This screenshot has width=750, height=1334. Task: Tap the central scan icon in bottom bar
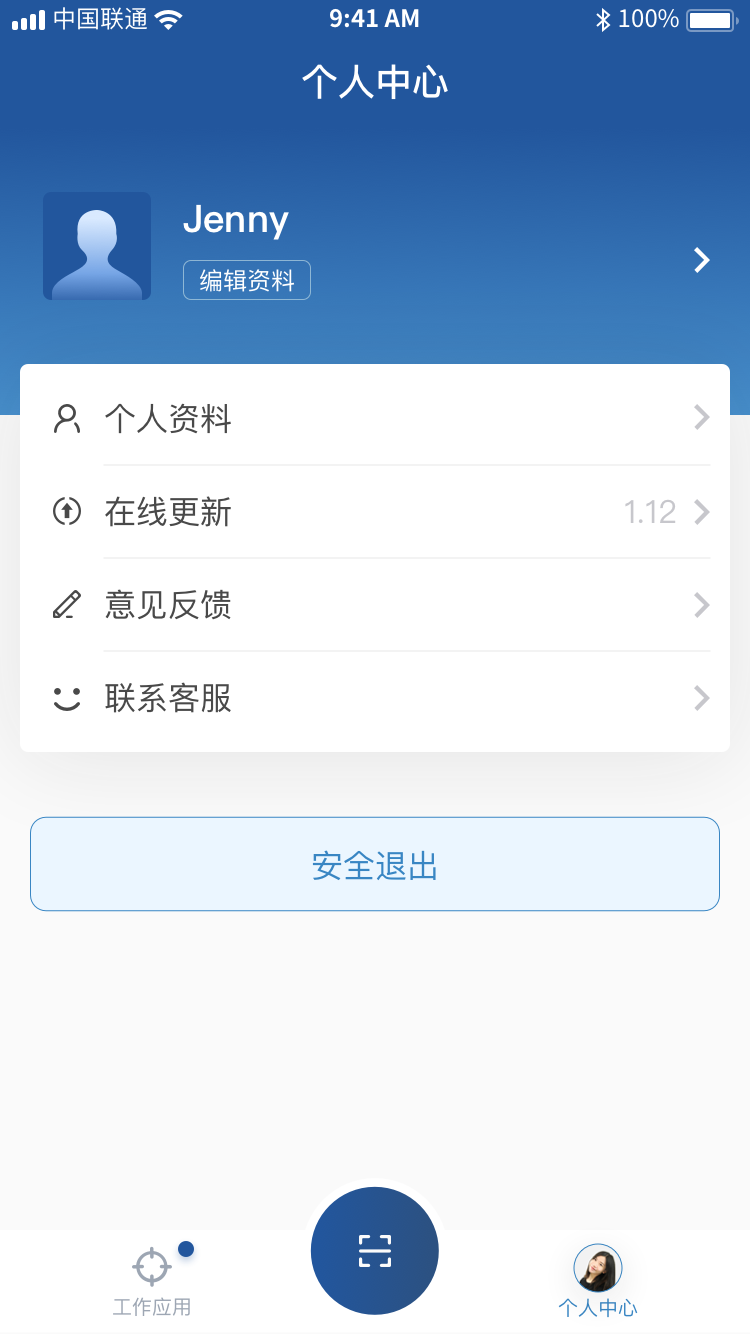click(x=375, y=1250)
